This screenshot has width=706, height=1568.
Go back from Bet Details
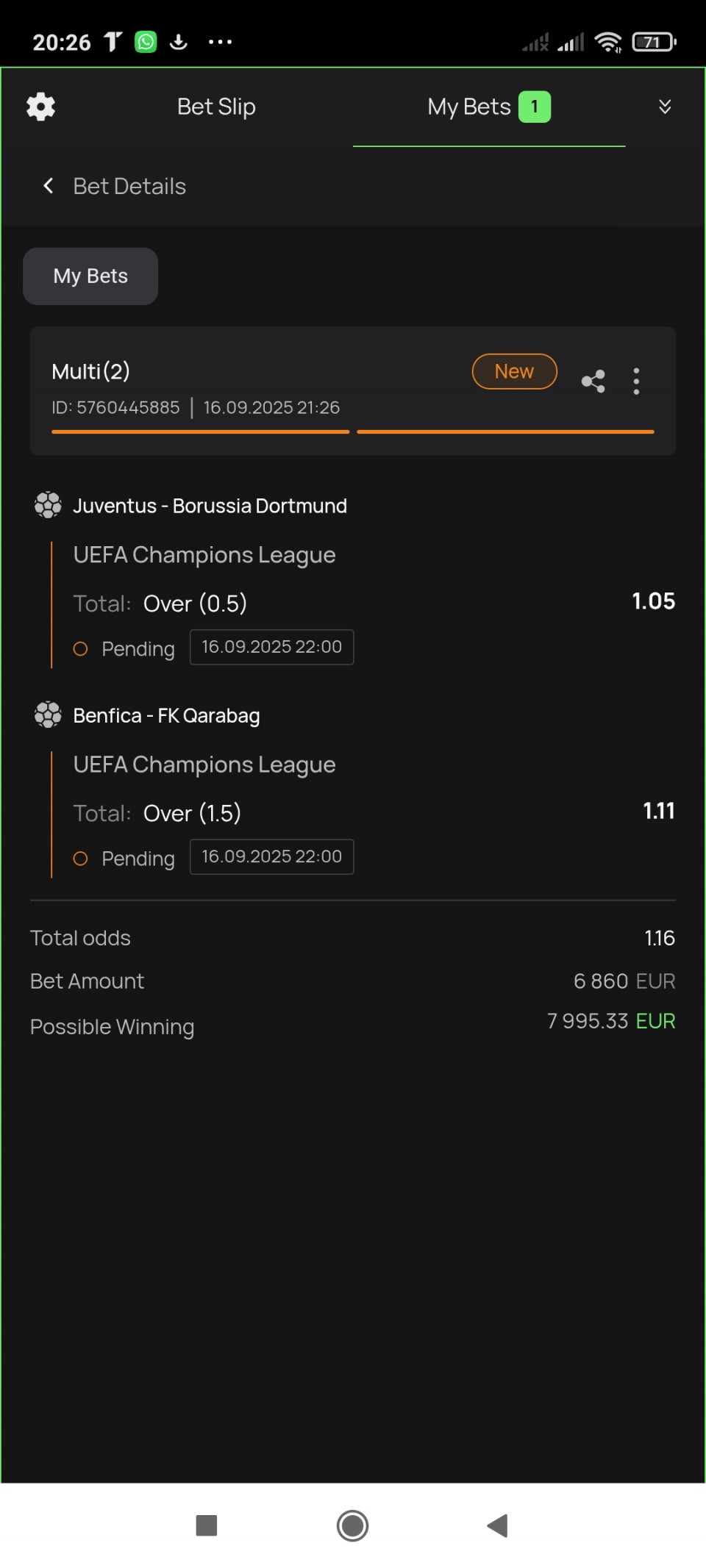(49, 186)
